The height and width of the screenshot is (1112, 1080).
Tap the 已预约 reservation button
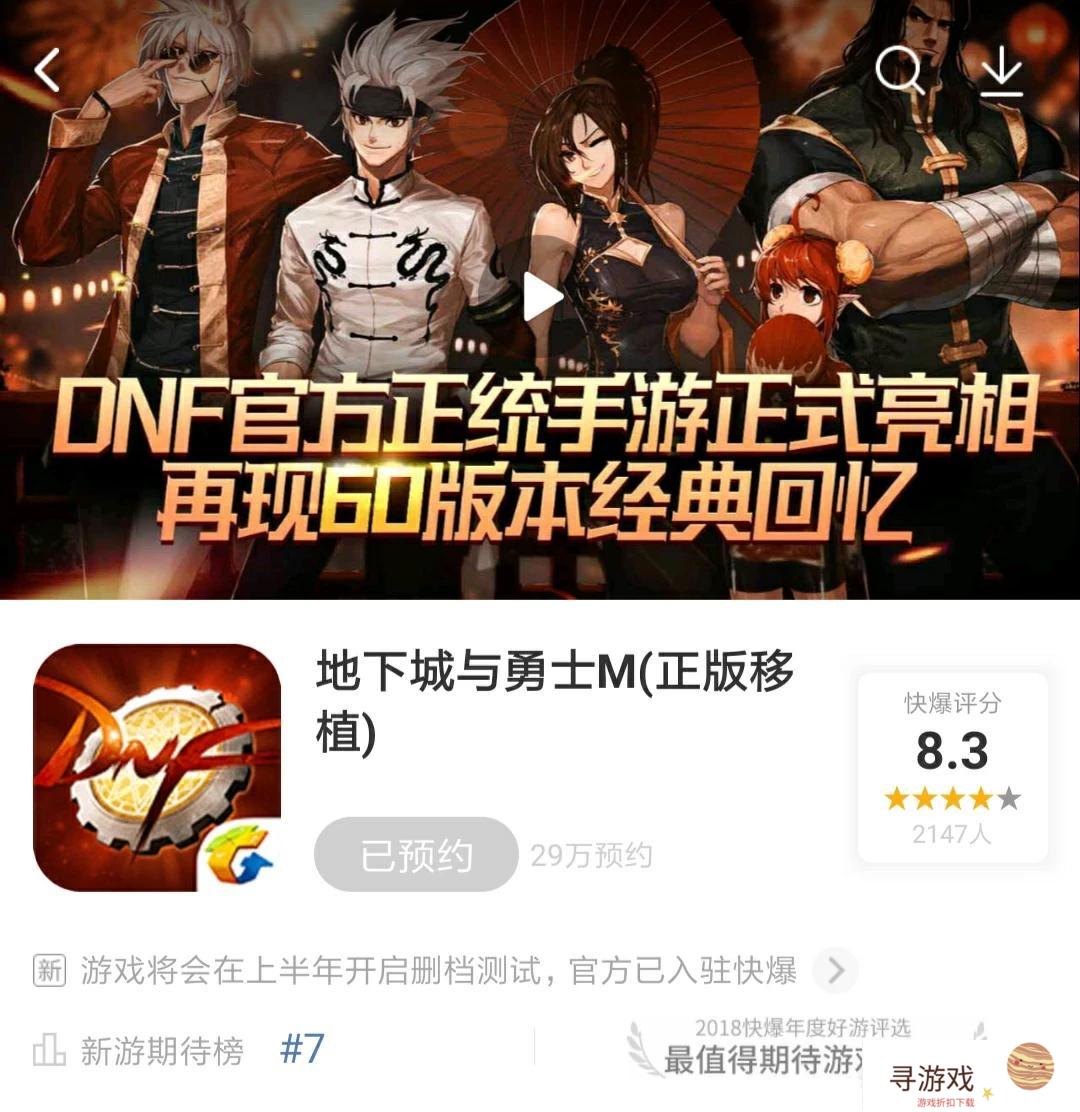[x=416, y=855]
